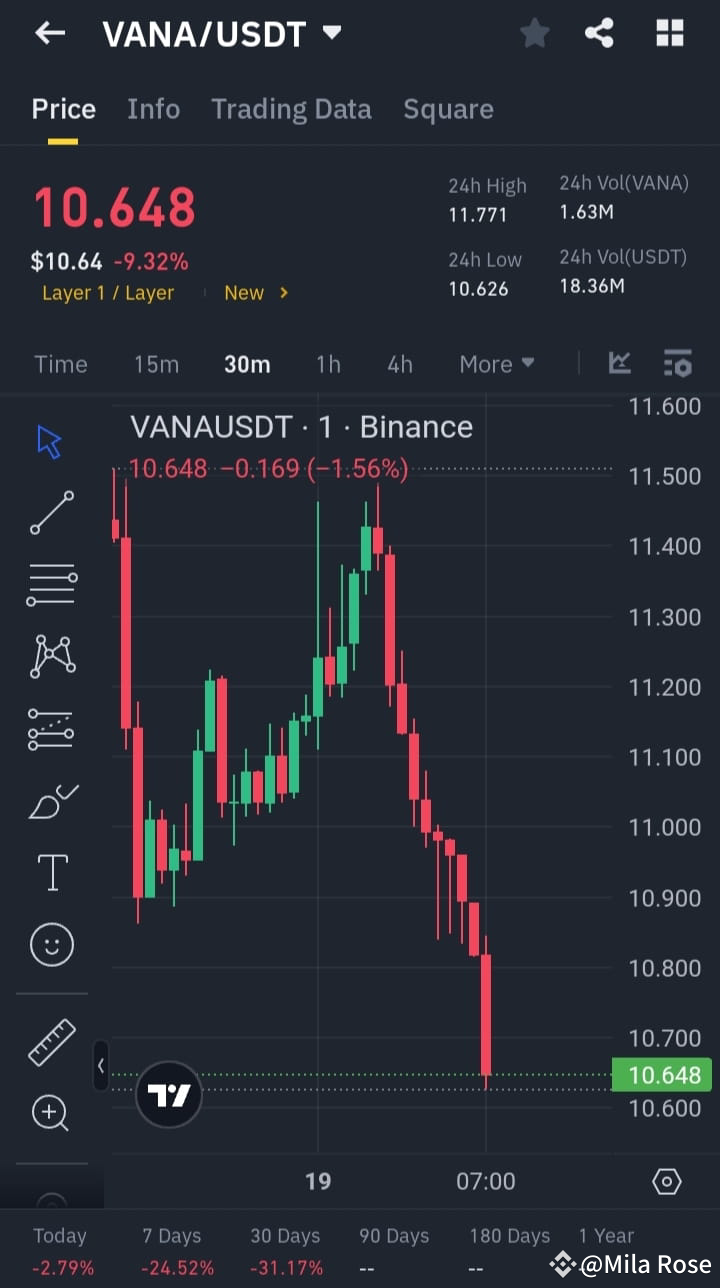Select the trend line drawing tool

(x=50, y=513)
